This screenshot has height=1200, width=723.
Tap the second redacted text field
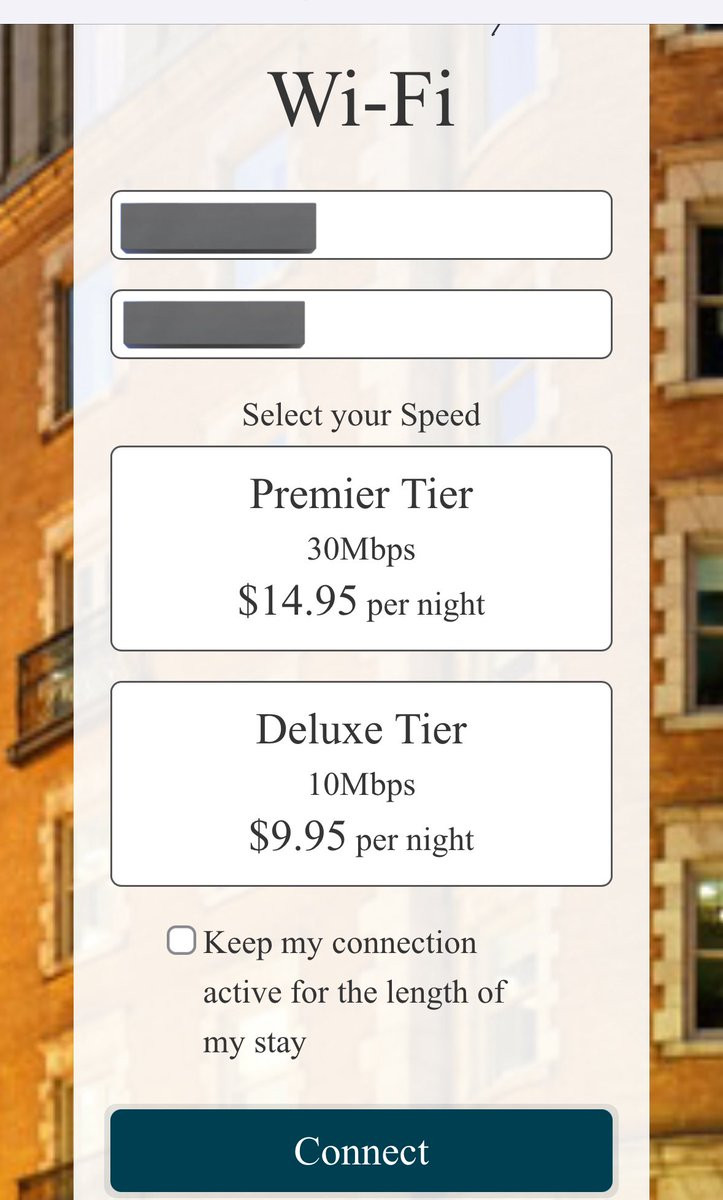pyautogui.click(x=360, y=324)
